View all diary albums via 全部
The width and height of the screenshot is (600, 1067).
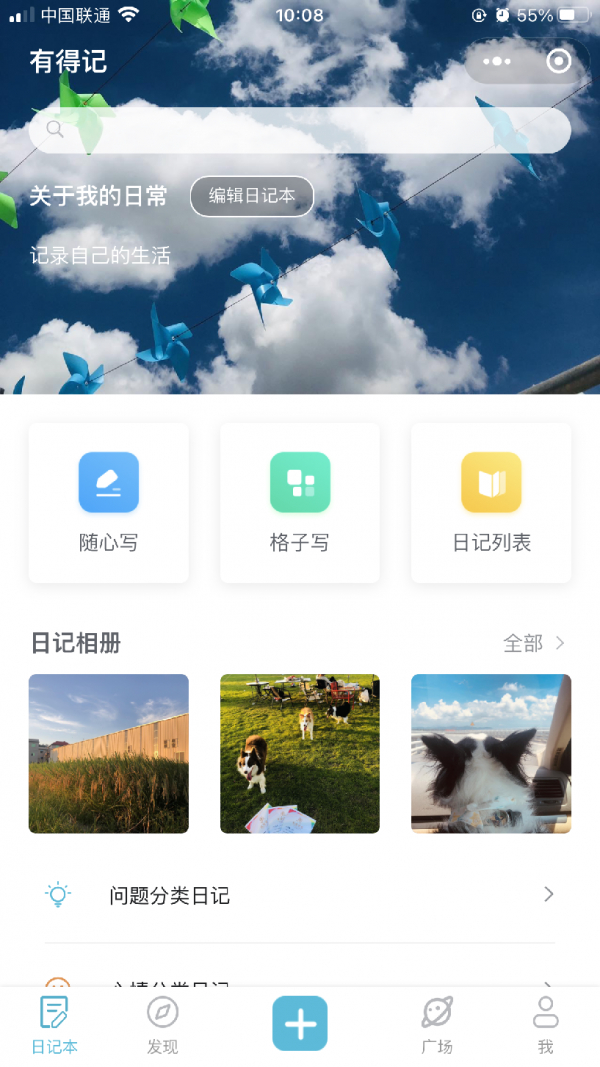point(533,643)
